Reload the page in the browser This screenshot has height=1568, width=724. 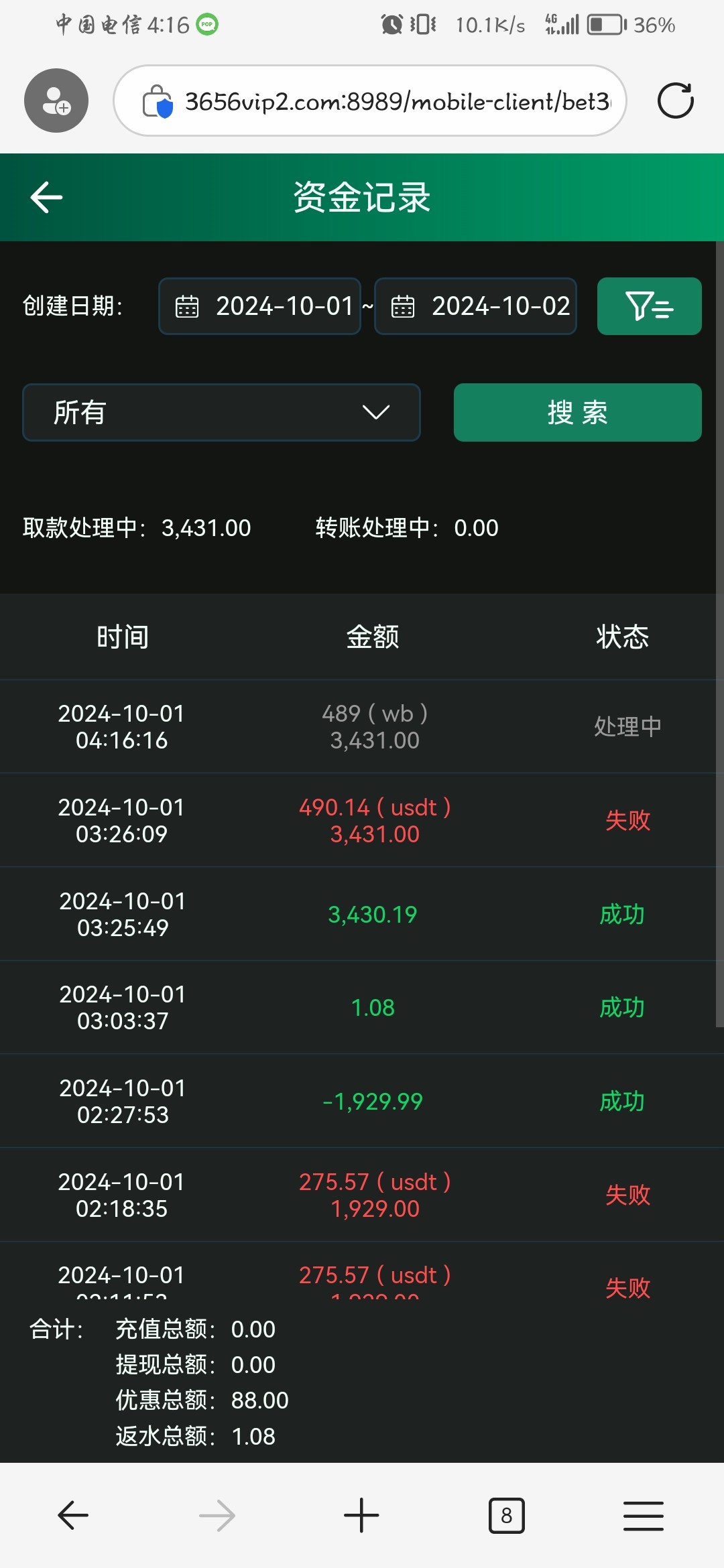point(675,101)
